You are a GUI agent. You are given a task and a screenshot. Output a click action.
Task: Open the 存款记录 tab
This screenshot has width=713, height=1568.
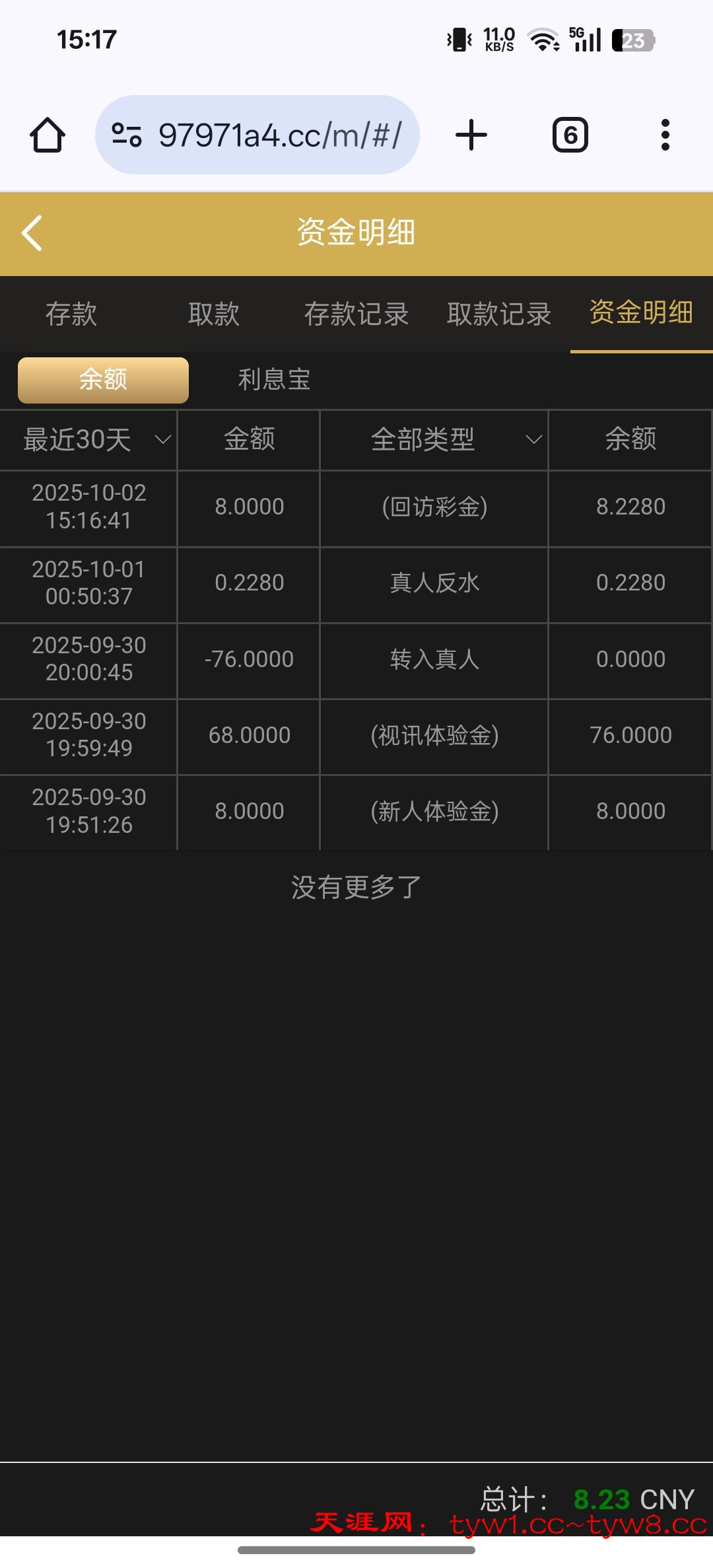pos(356,314)
